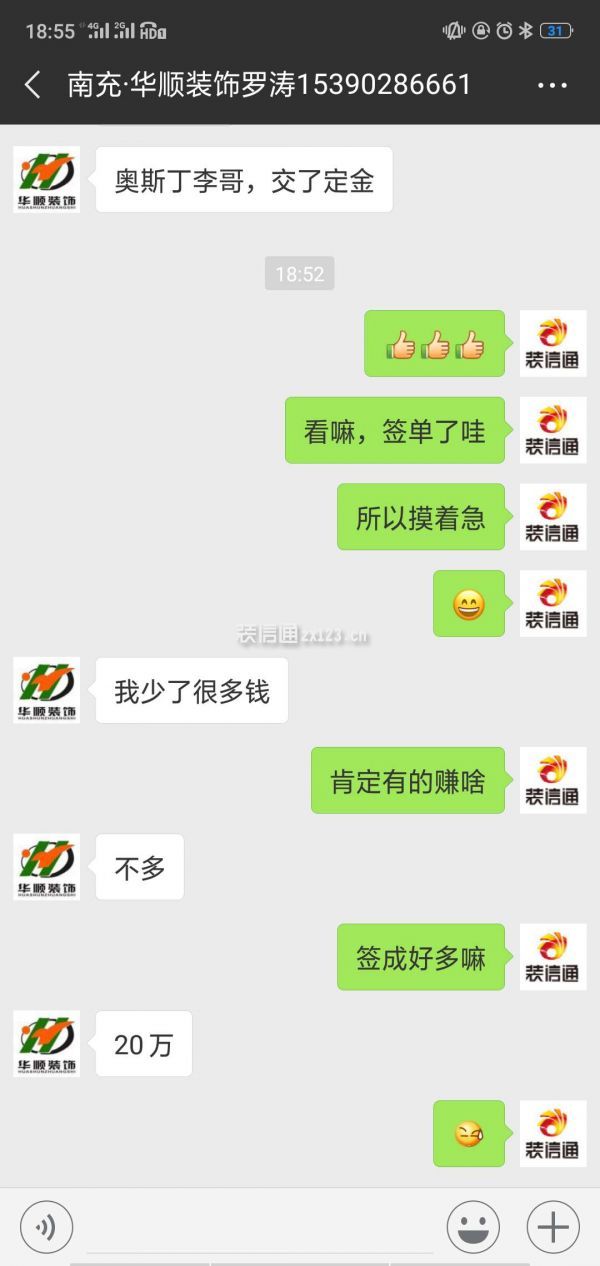Focus the message text field
Screen dimensions: 600x1266
[x=258, y=1227]
